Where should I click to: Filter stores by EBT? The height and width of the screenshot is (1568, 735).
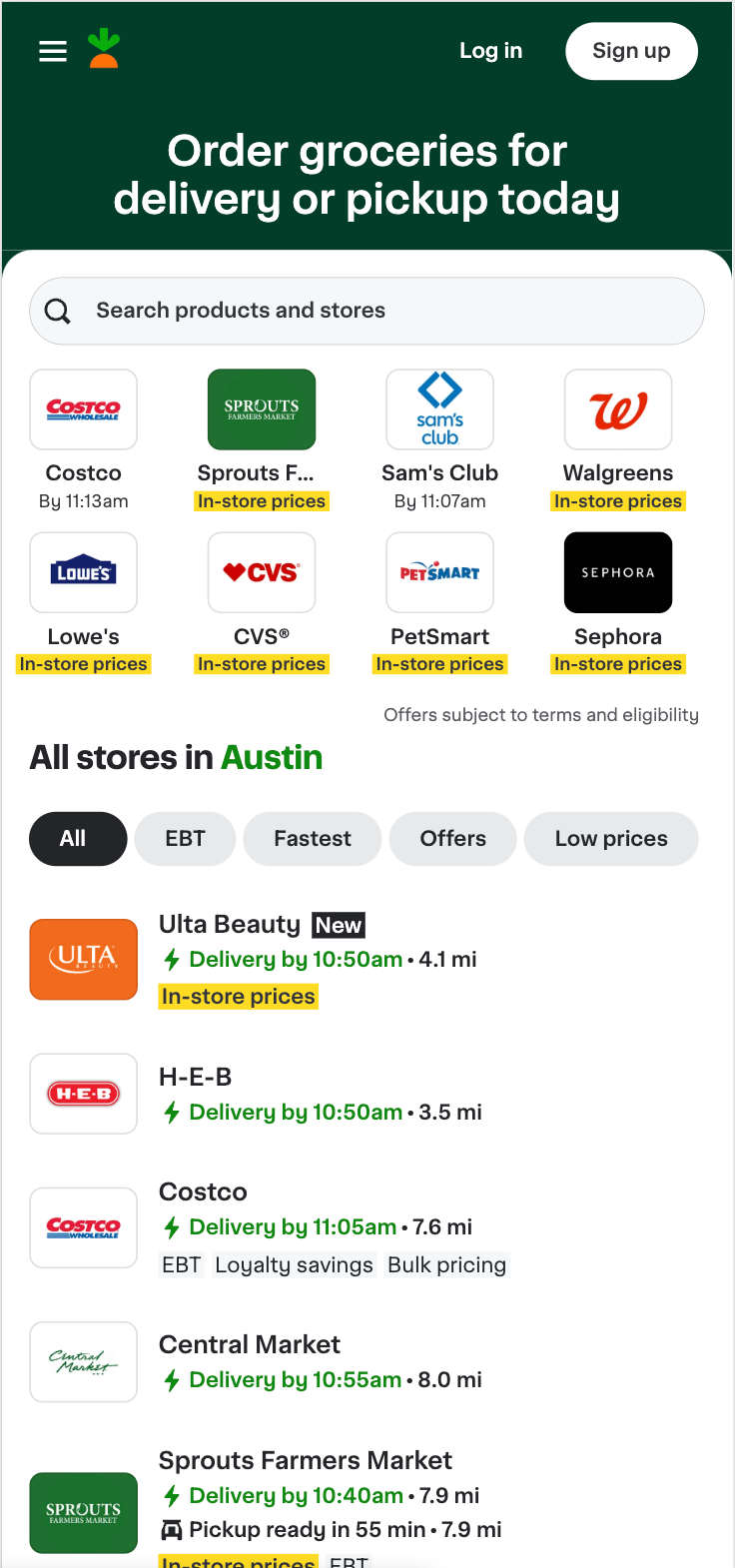click(185, 839)
